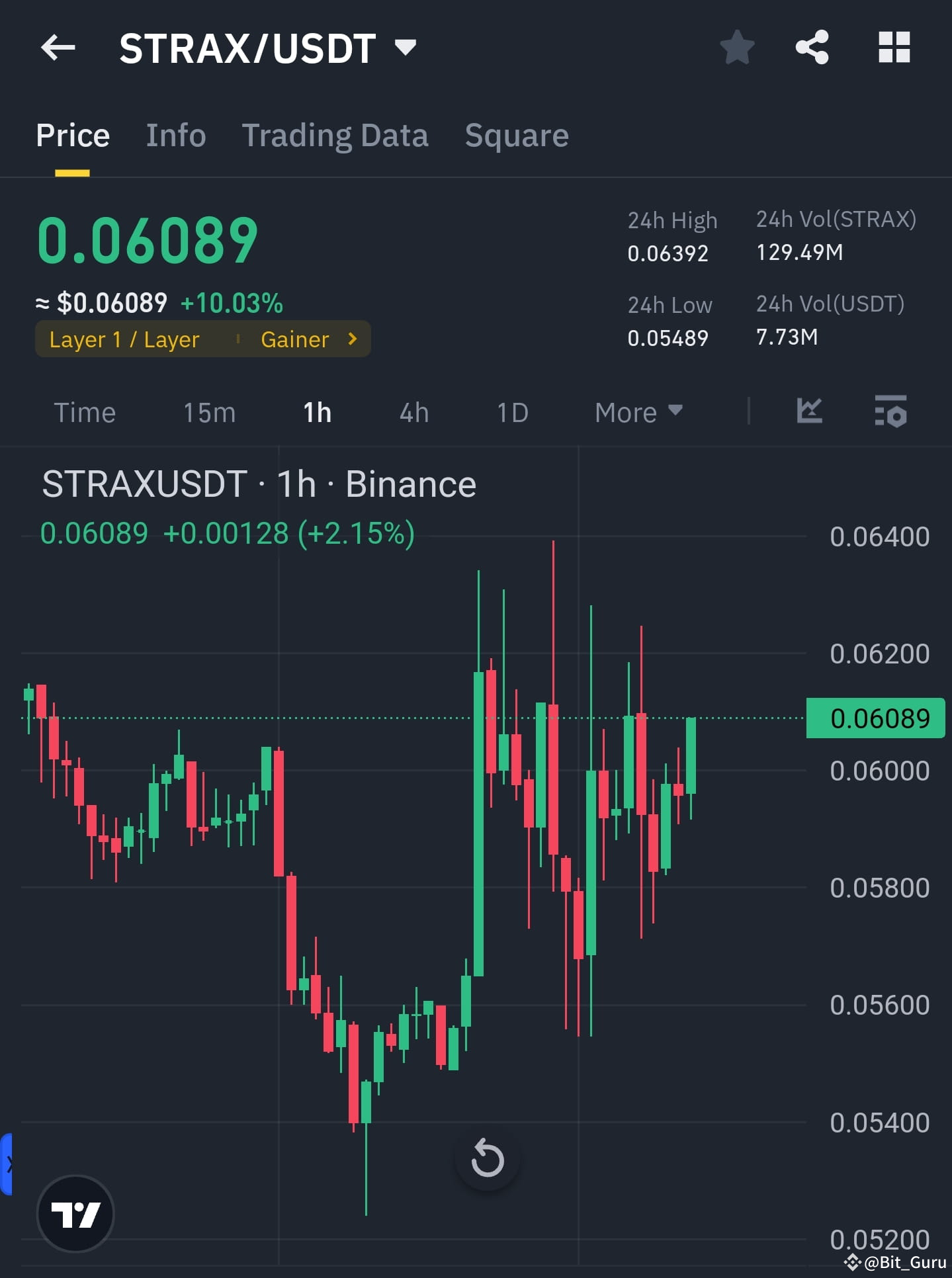Image resolution: width=952 pixels, height=1278 pixels.
Task: Share the STRAX/USDT chart
Action: click(812, 47)
